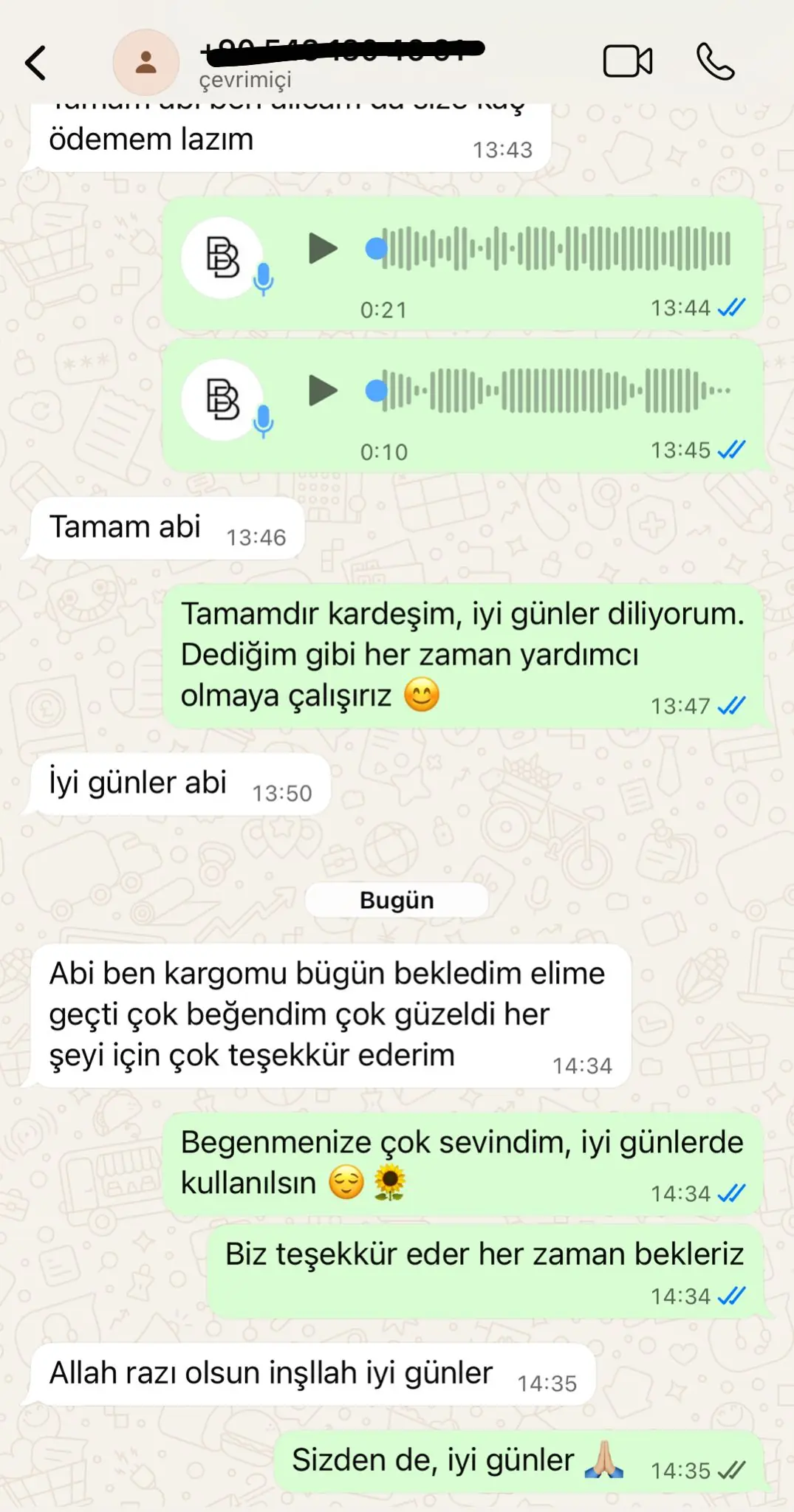The height and width of the screenshot is (1512, 794).
Task: Play the 0:10 voice message
Action: coord(323,391)
